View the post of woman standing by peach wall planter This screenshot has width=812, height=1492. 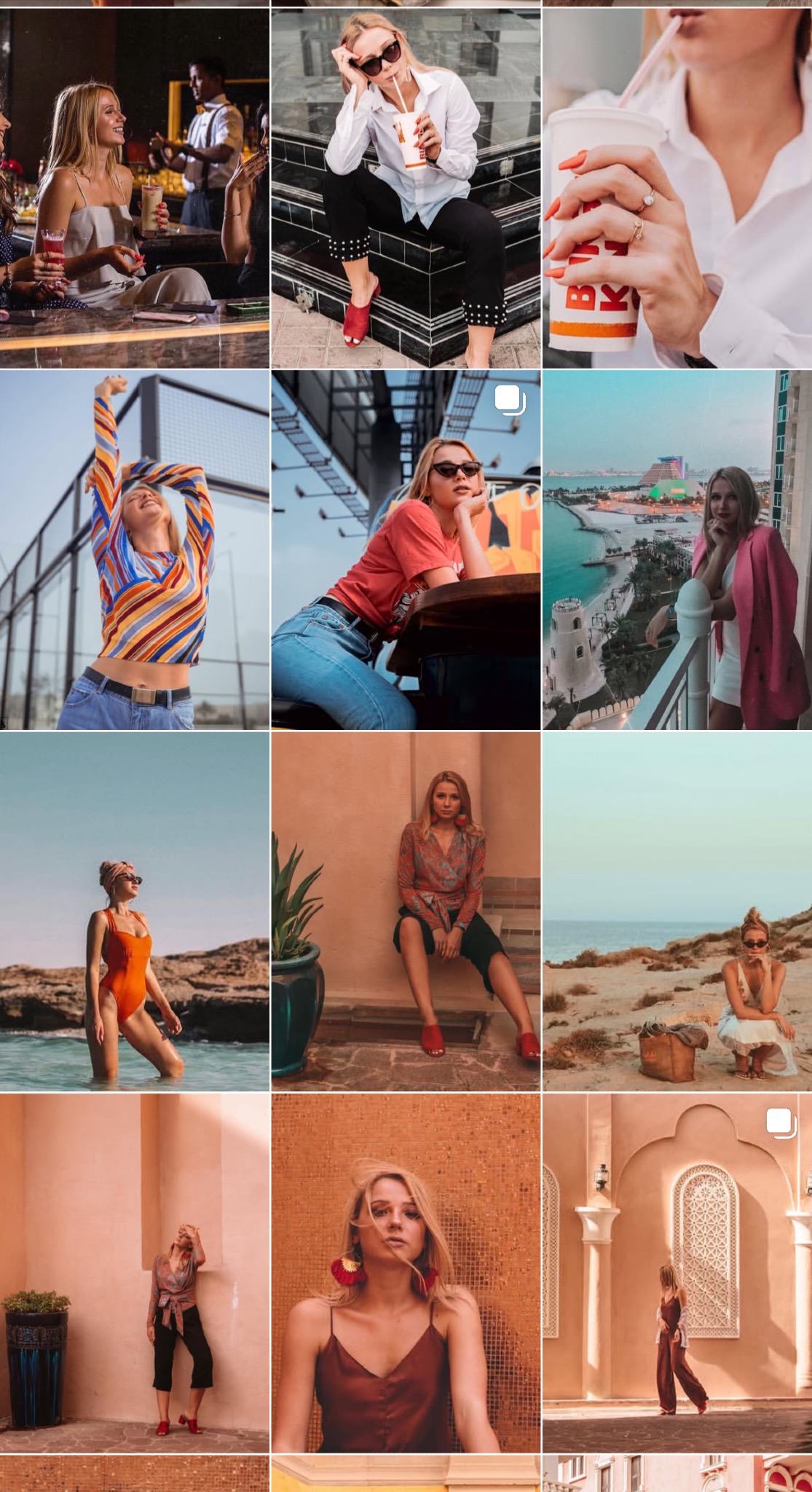[x=135, y=1272]
